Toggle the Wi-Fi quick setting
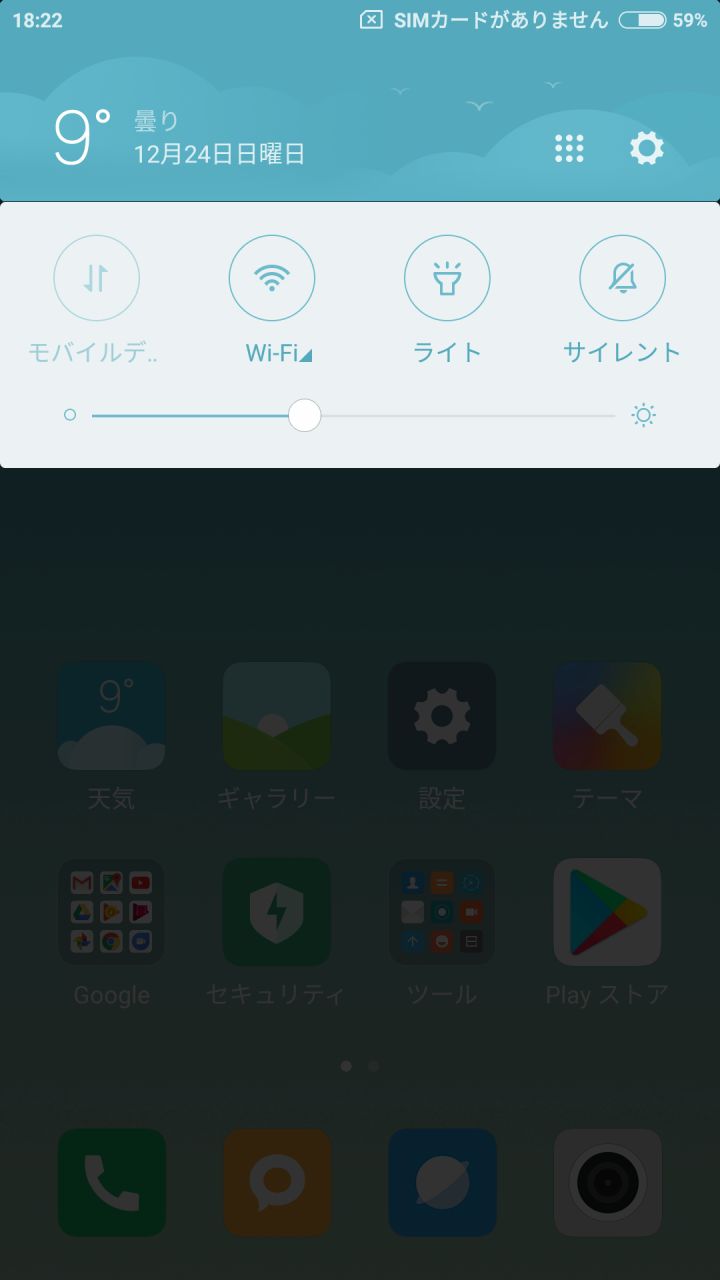 point(272,278)
